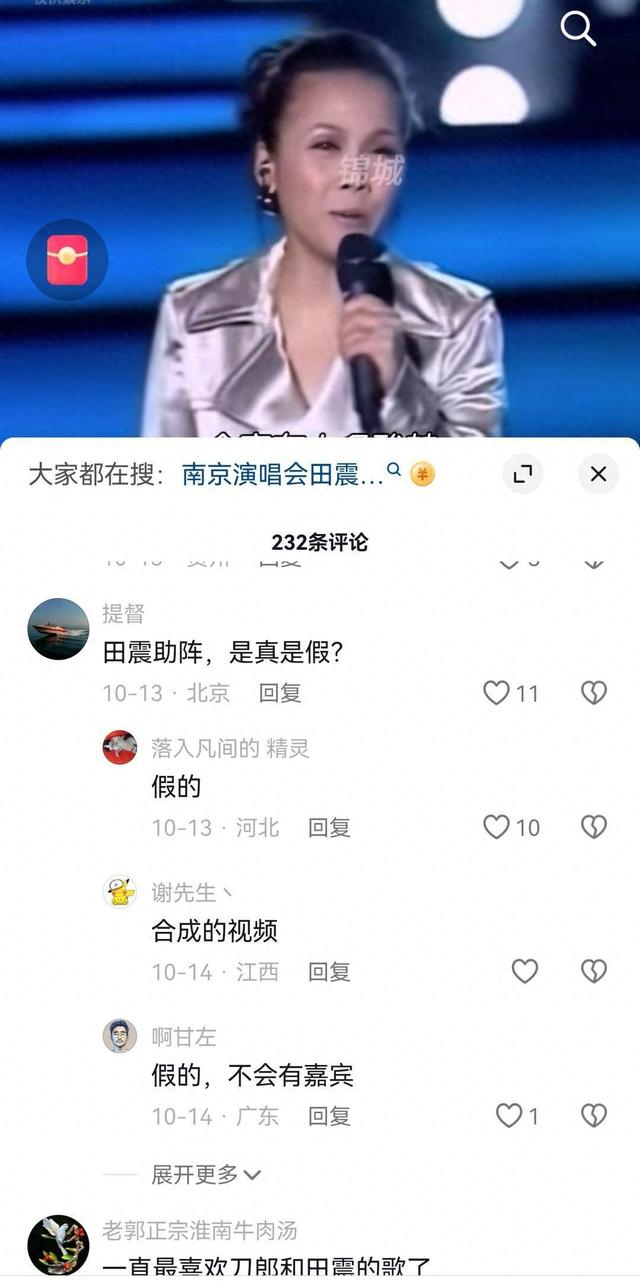Open 老郭正宗淮南牛肉汤's profile avatar

click(58, 1245)
